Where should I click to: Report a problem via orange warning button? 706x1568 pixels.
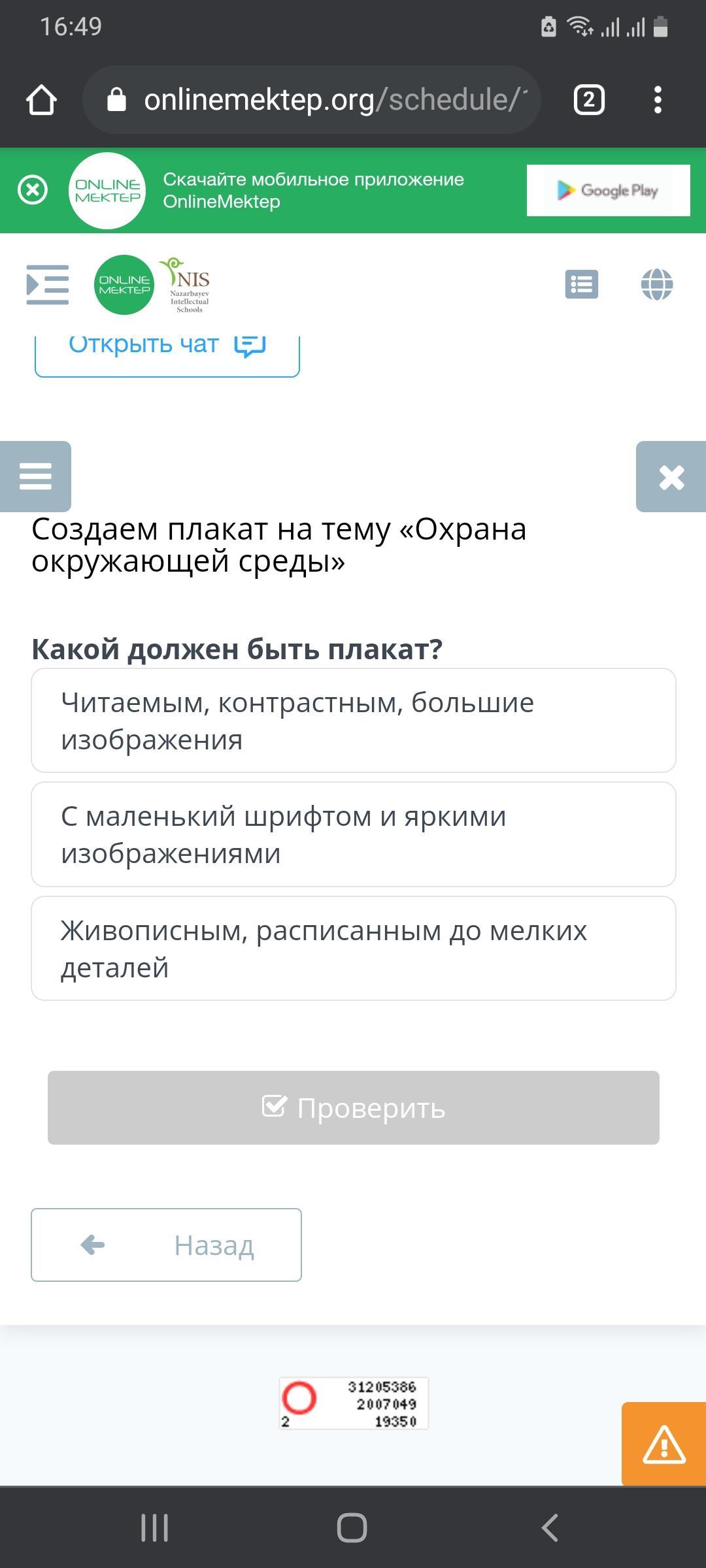tap(664, 1443)
